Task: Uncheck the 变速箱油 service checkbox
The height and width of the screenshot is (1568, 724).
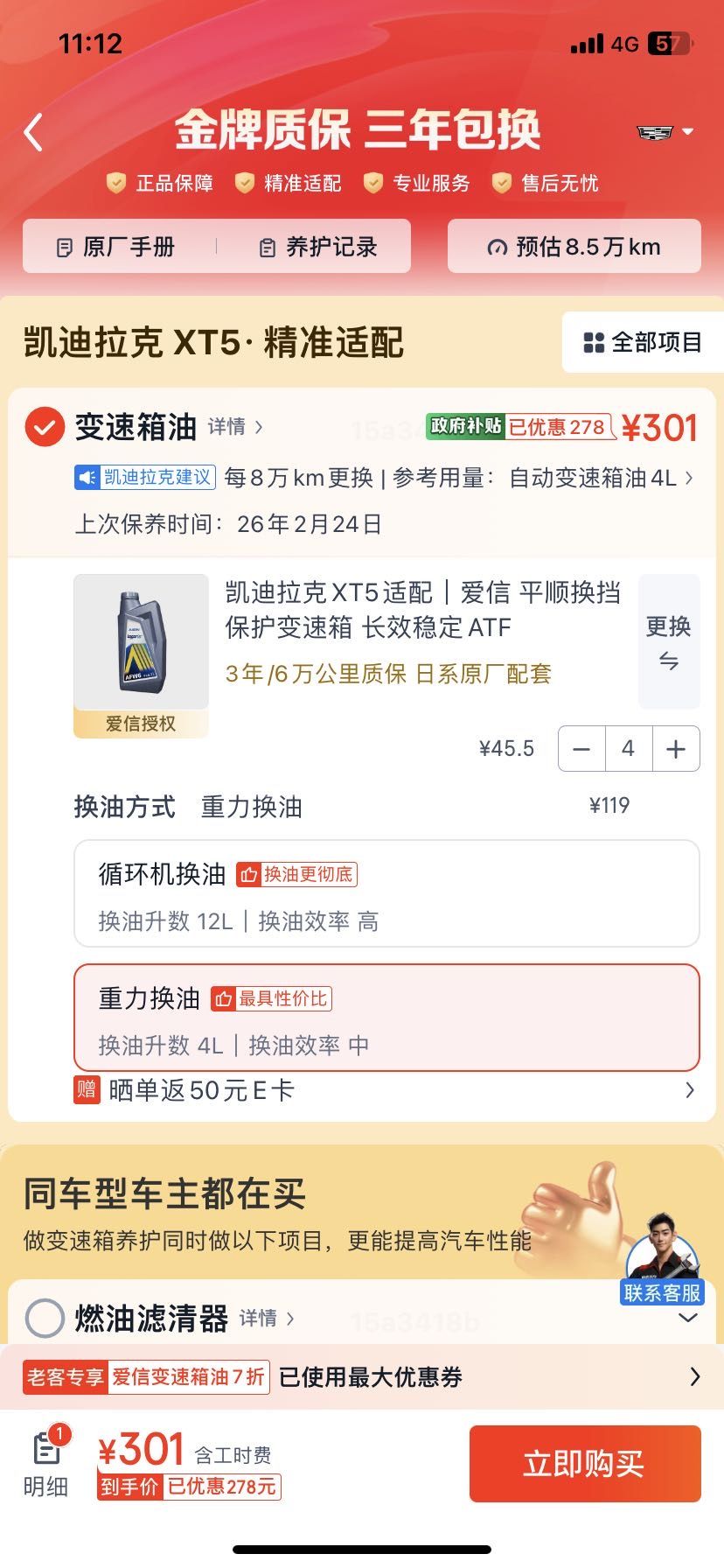Action: [44, 428]
